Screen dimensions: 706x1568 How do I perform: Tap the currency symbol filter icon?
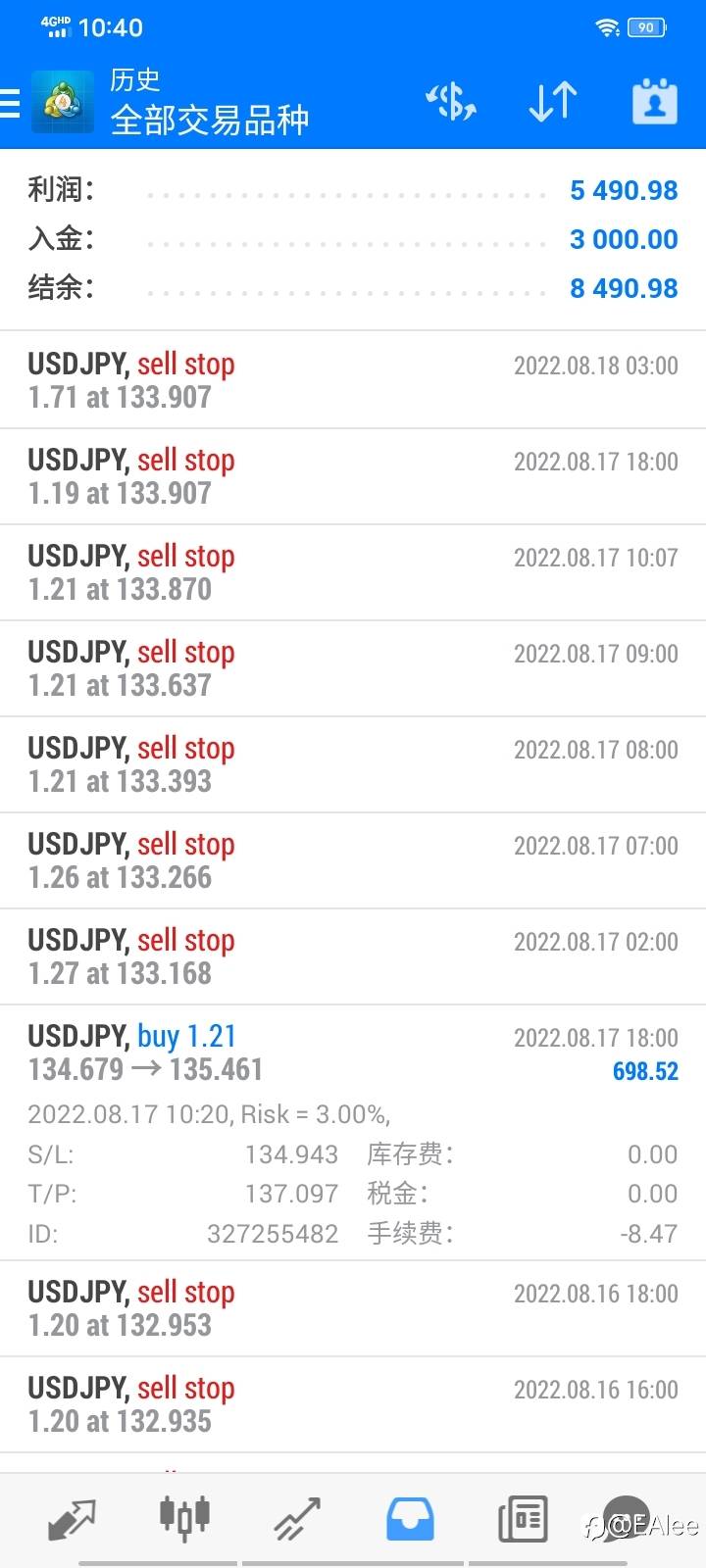(x=451, y=101)
